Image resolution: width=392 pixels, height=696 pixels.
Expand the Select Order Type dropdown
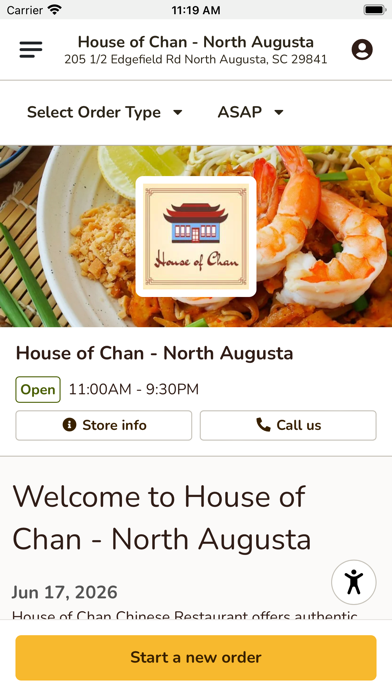[105, 112]
